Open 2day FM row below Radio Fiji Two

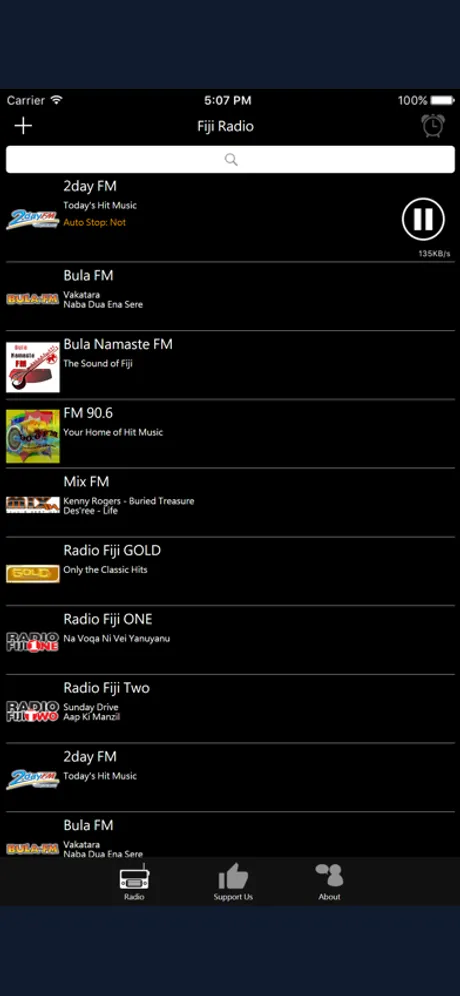(x=230, y=777)
